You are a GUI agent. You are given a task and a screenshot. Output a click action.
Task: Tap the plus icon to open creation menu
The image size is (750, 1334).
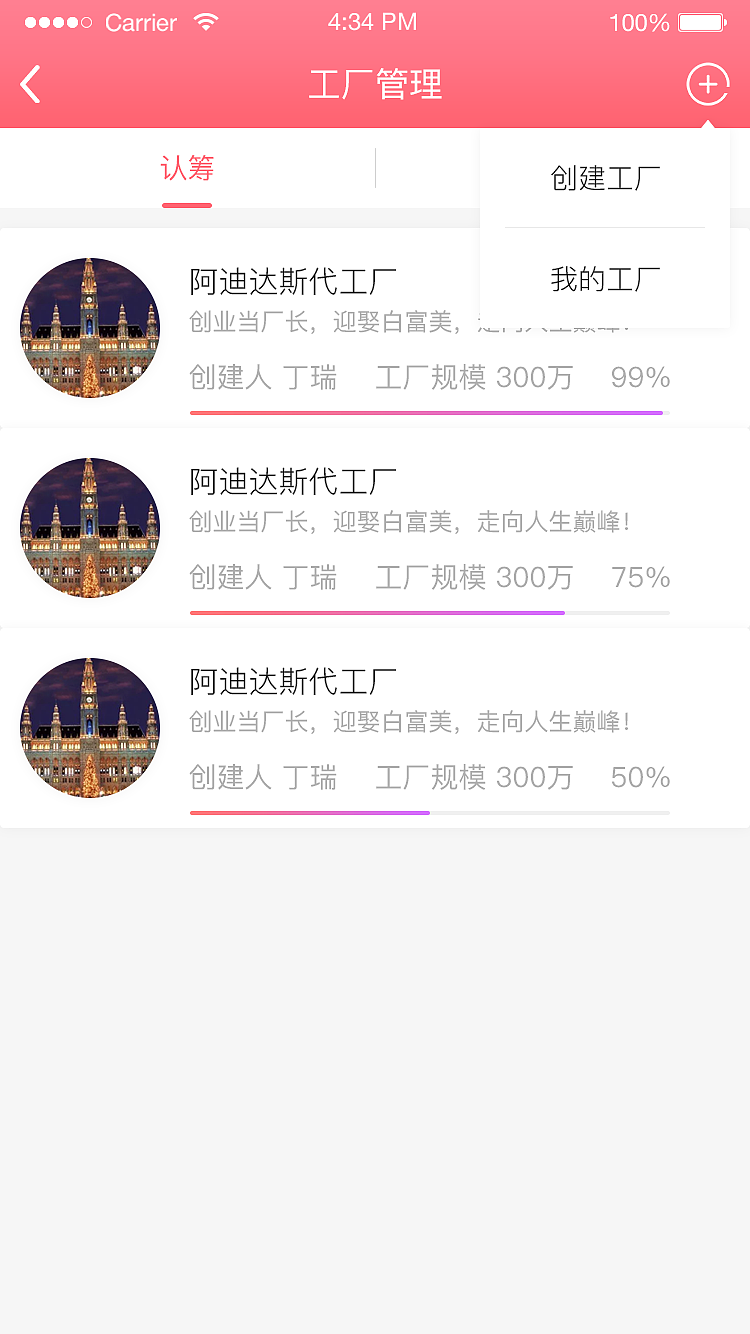707,84
